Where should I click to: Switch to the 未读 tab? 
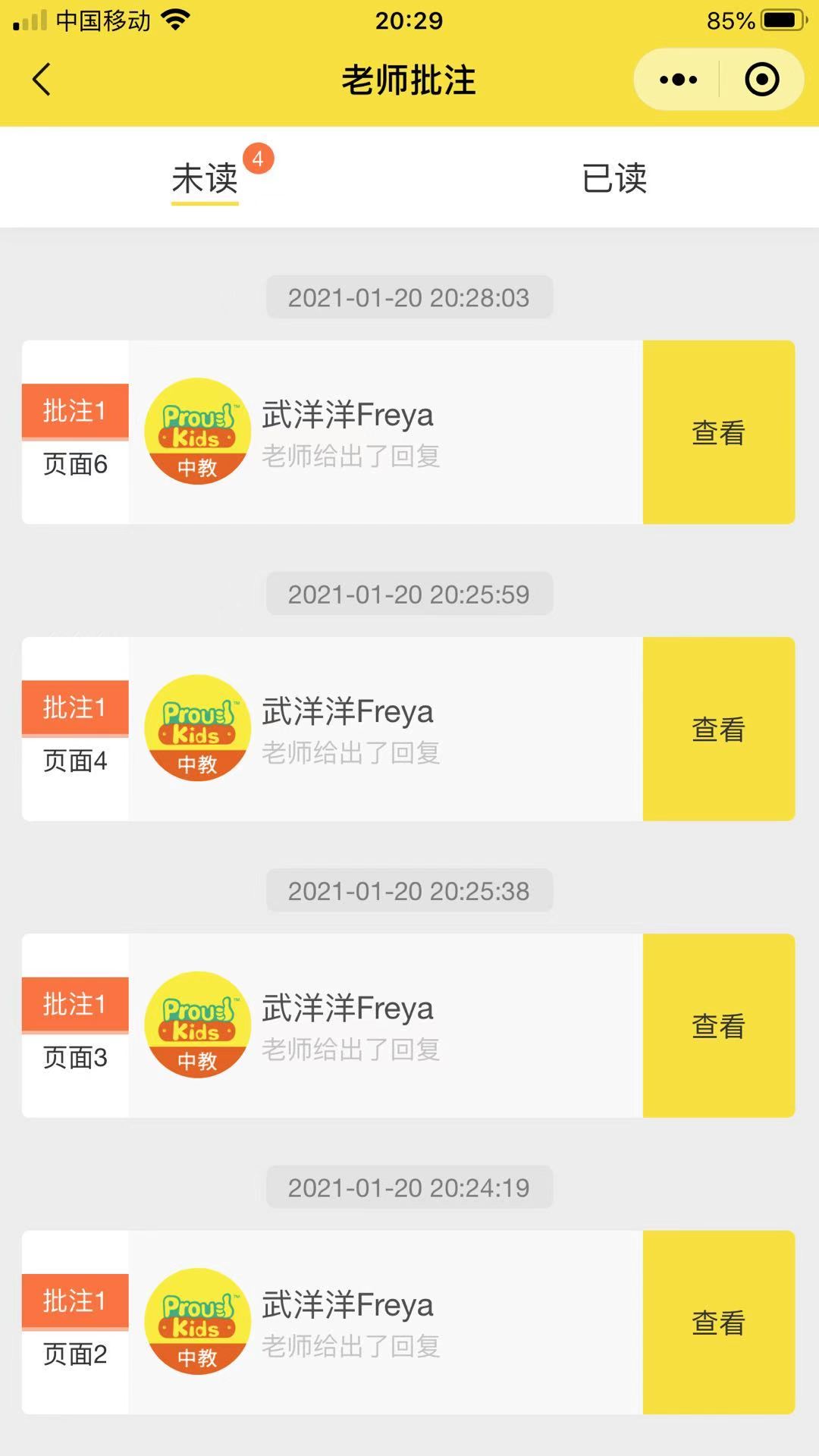(x=205, y=179)
